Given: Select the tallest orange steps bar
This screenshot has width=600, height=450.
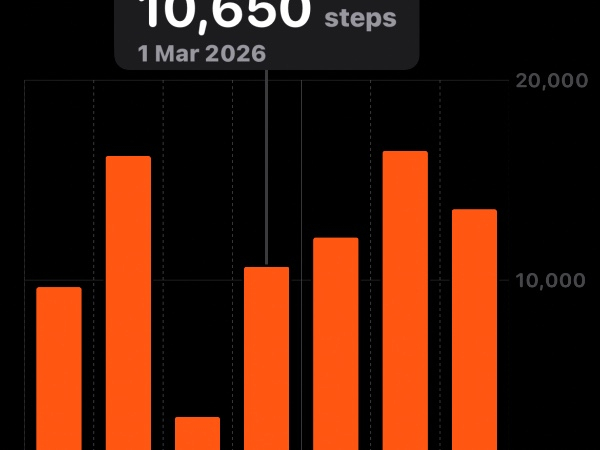Looking at the screenshot, I should click(x=405, y=300).
